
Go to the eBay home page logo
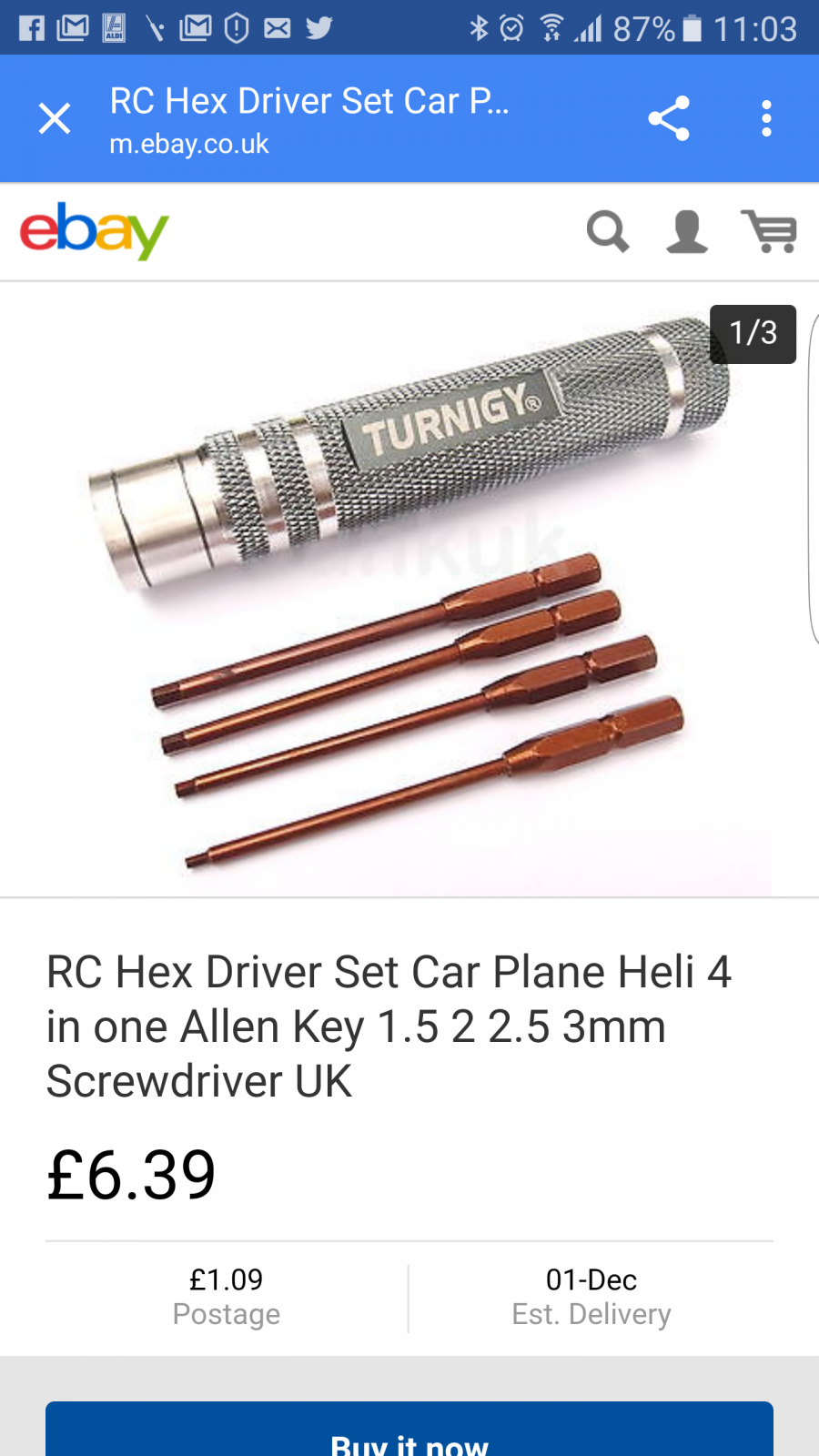pyautogui.click(x=95, y=231)
